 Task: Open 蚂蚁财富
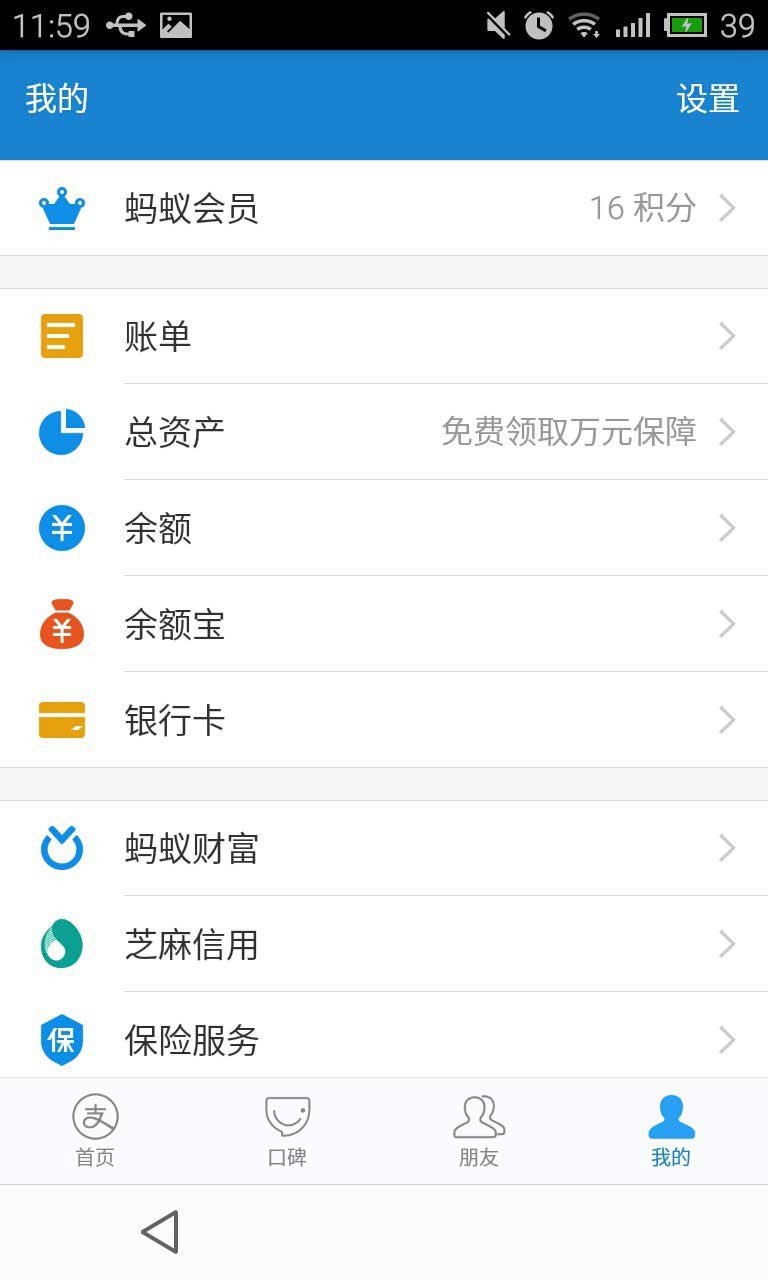click(x=384, y=848)
